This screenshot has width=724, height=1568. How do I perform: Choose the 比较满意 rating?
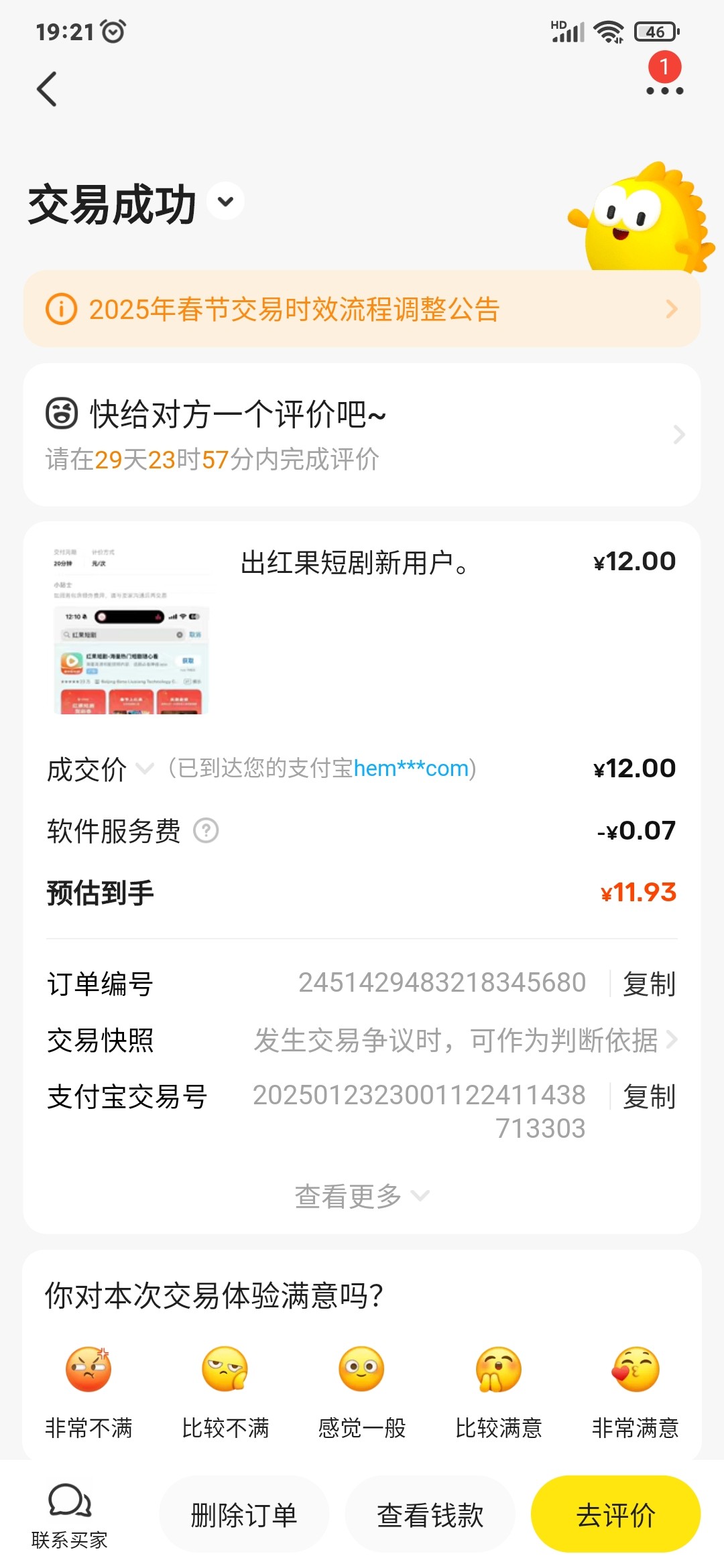[x=499, y=1387]
